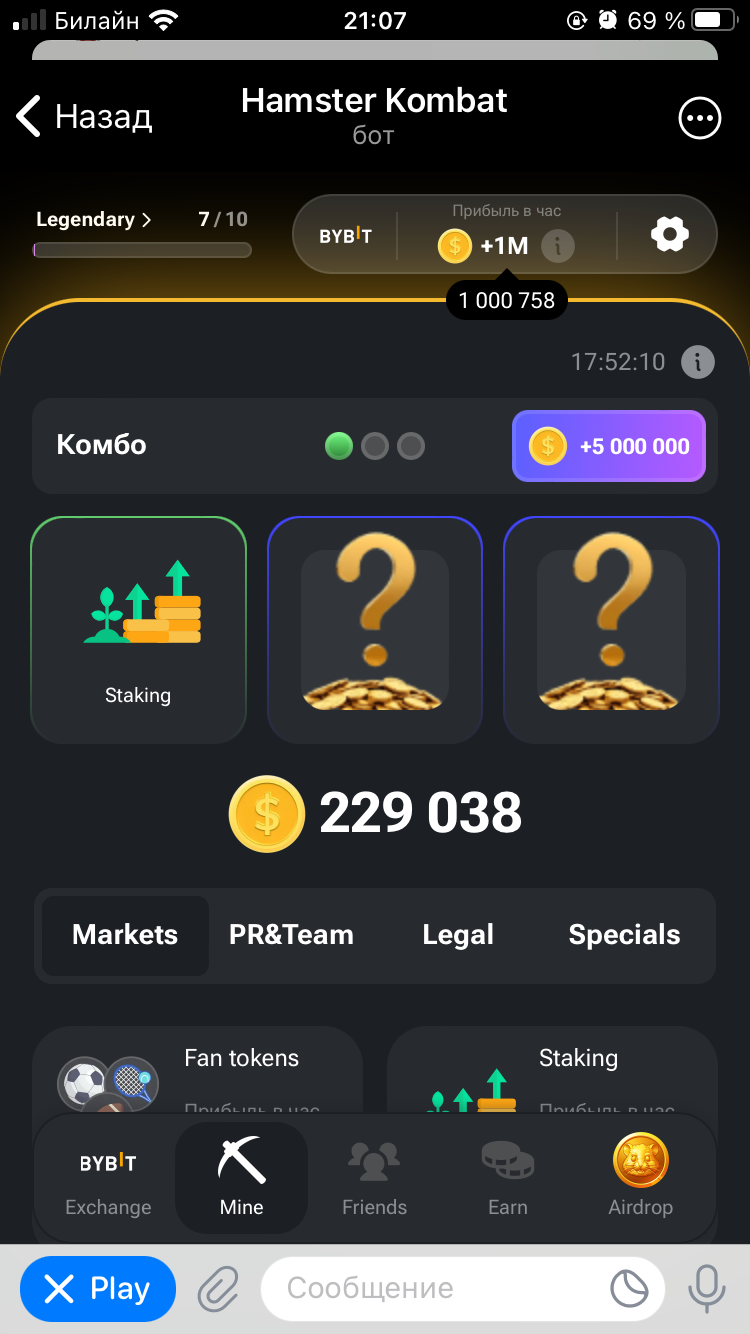View info next to the combo timer
The width and height of the screenshot is (750, 1334).
[698, 361]
